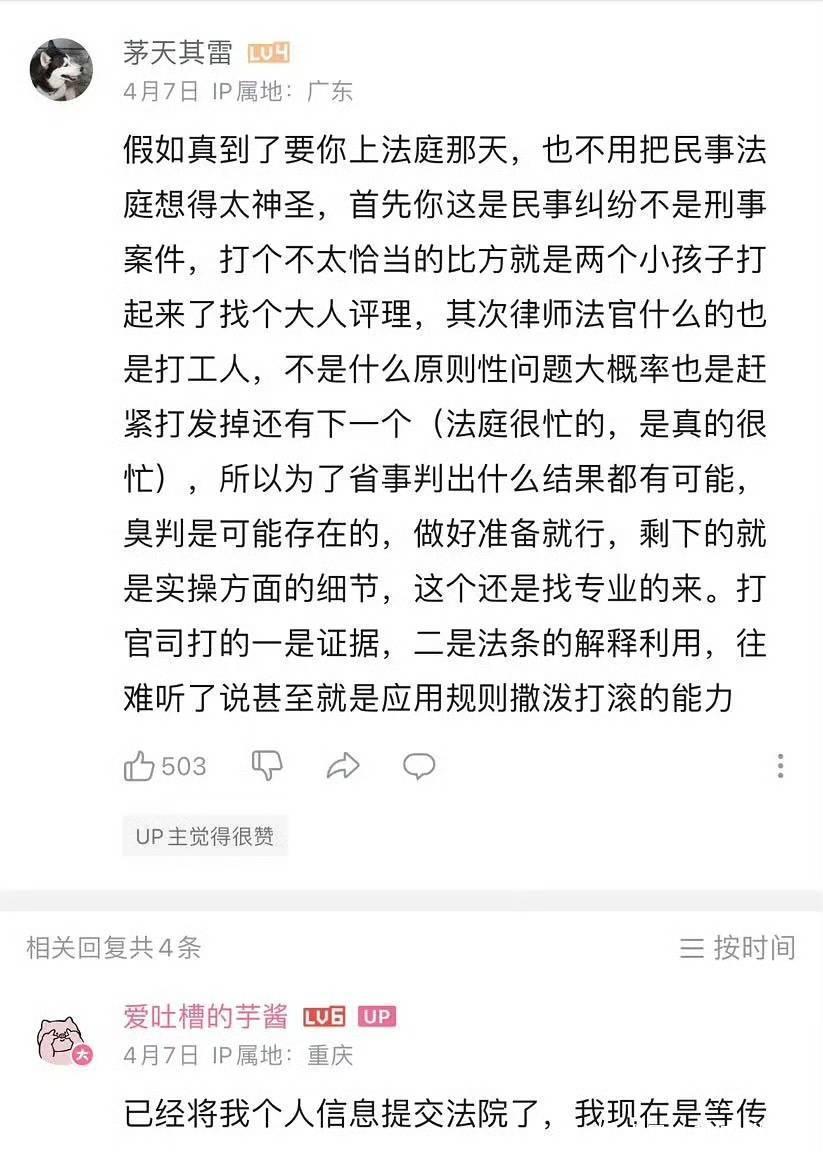The height and width of the screenshot is (1152, 823).
Task: Reply via the comment bubble icon
Action: 418,767
